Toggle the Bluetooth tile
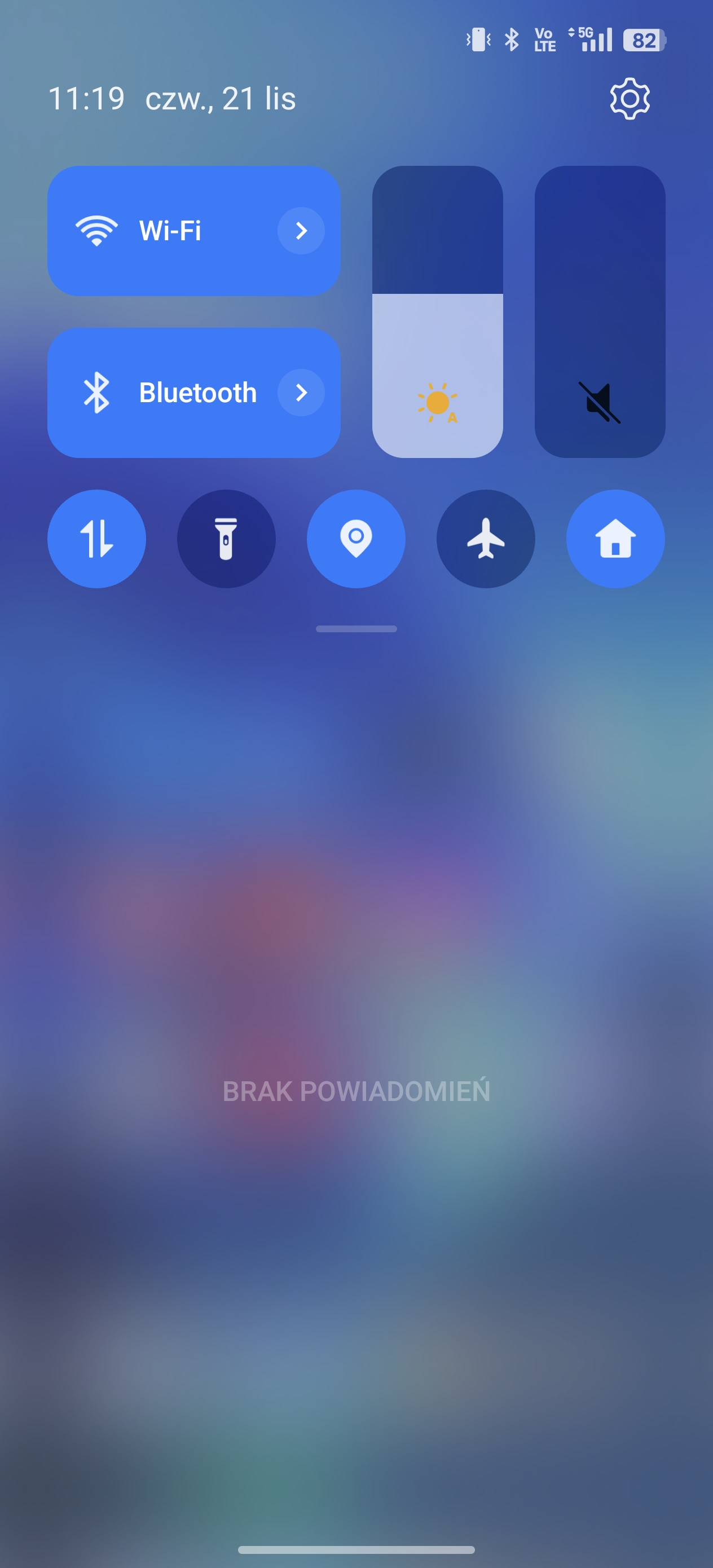The width and height of the screenshot is (713, 1568). click(193, 393)
